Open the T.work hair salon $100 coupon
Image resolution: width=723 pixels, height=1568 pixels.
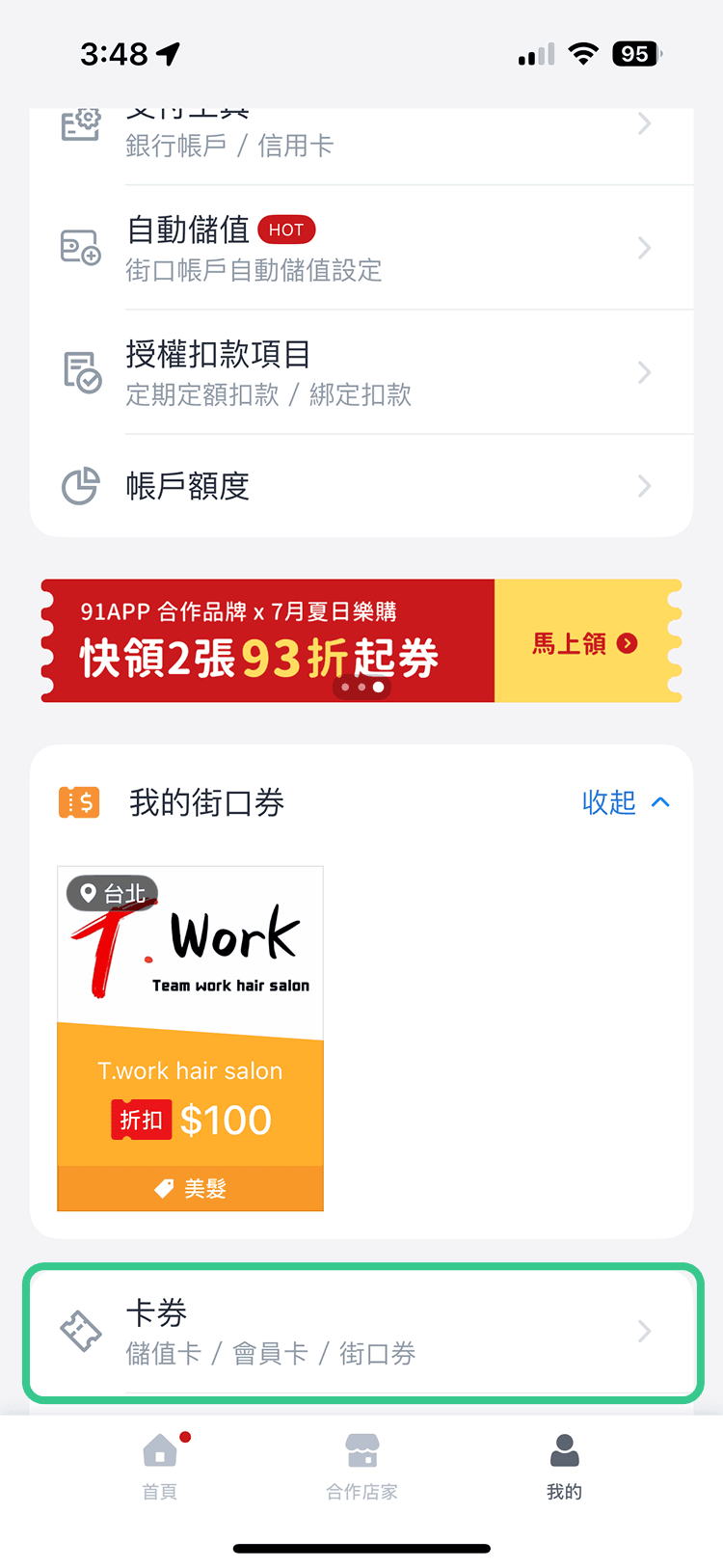191,1039
